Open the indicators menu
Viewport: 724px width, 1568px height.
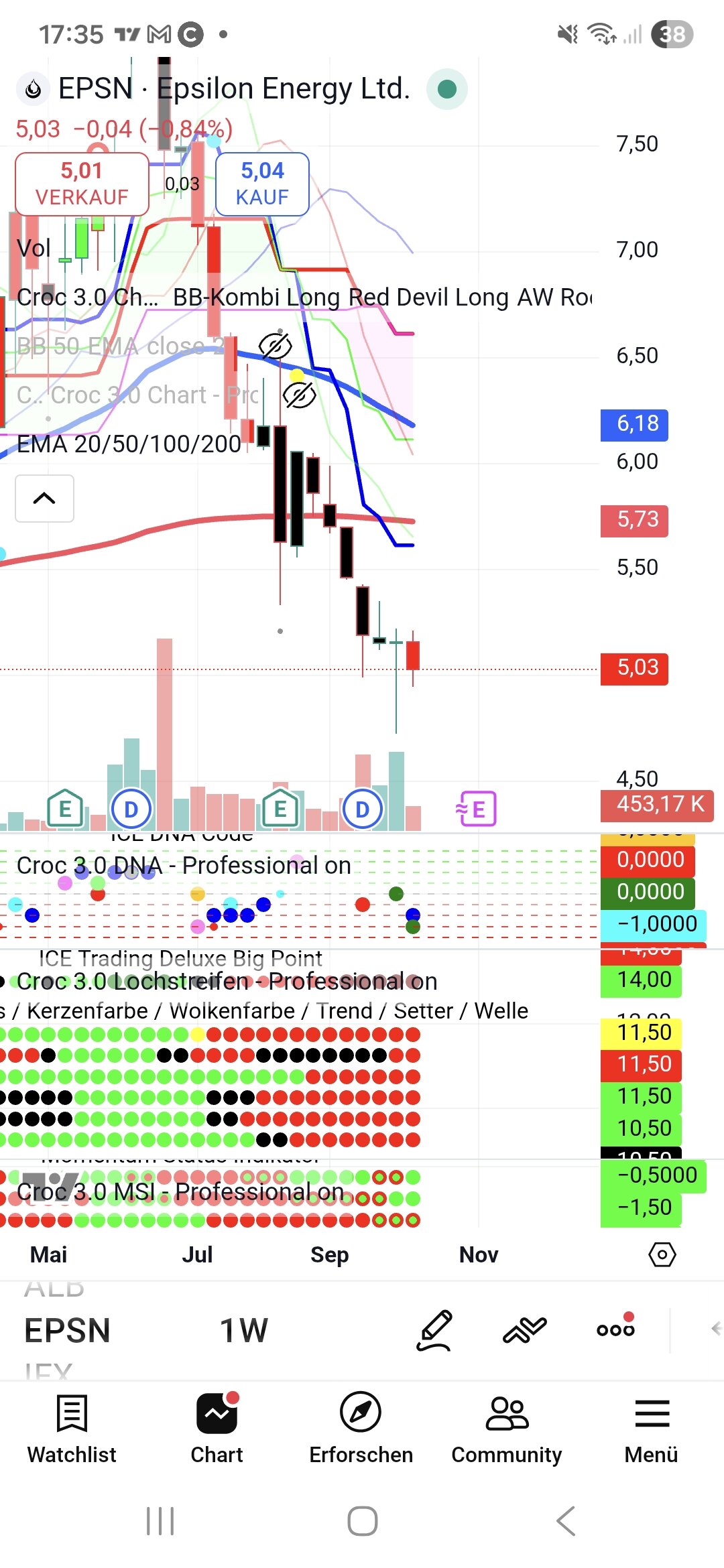coord(524,1329)
